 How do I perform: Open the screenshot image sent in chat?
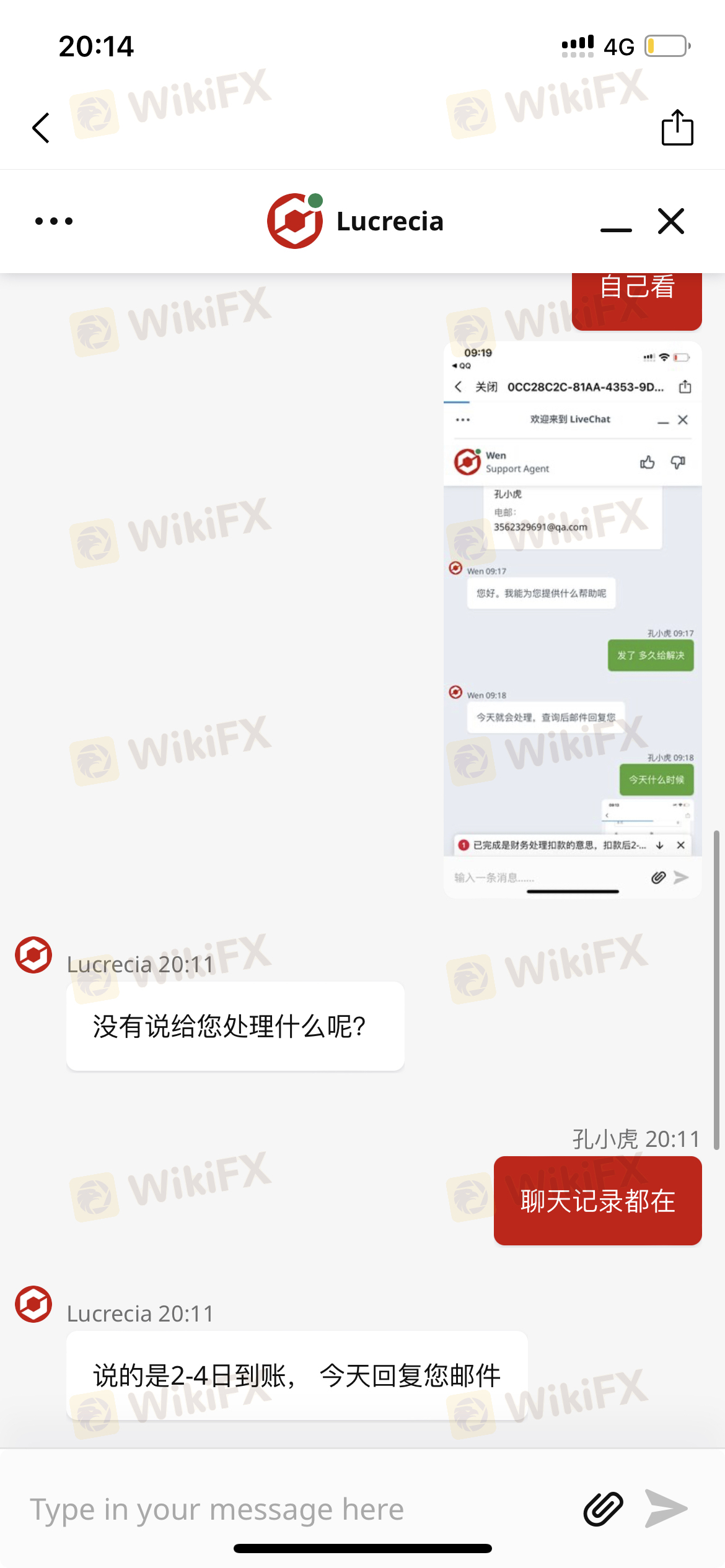572,619
